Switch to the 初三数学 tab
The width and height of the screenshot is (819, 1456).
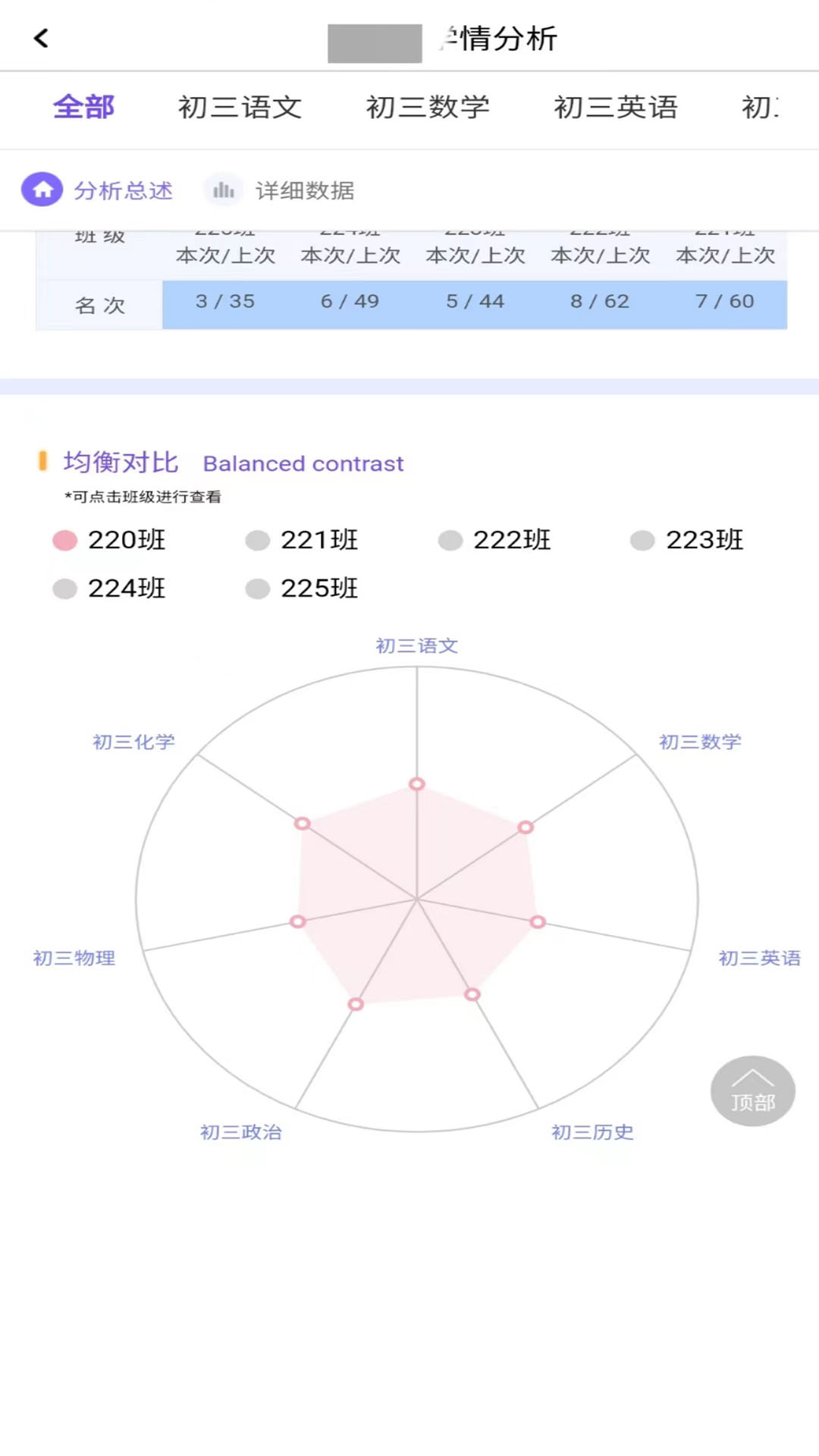click(428, 107)
